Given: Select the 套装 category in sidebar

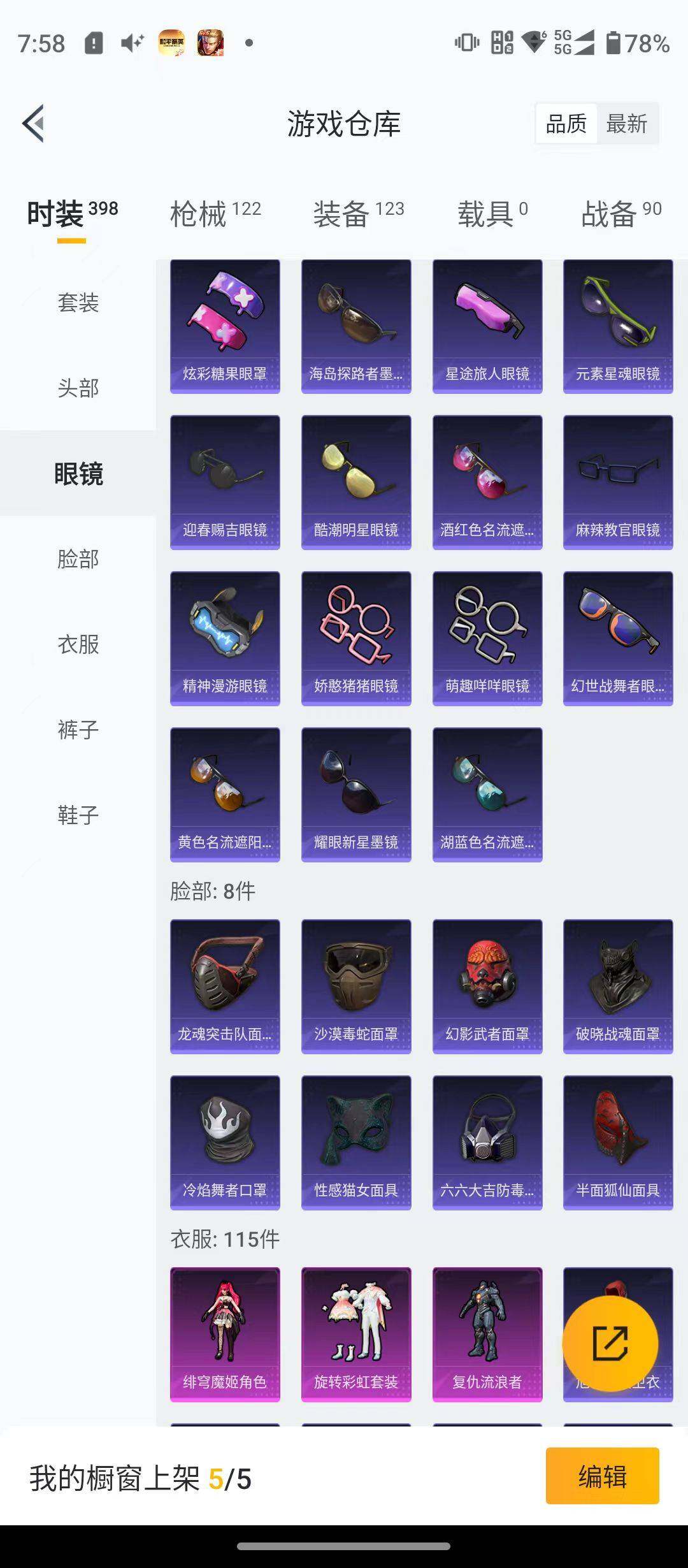Looking at the screenshot, I should 76,304.
